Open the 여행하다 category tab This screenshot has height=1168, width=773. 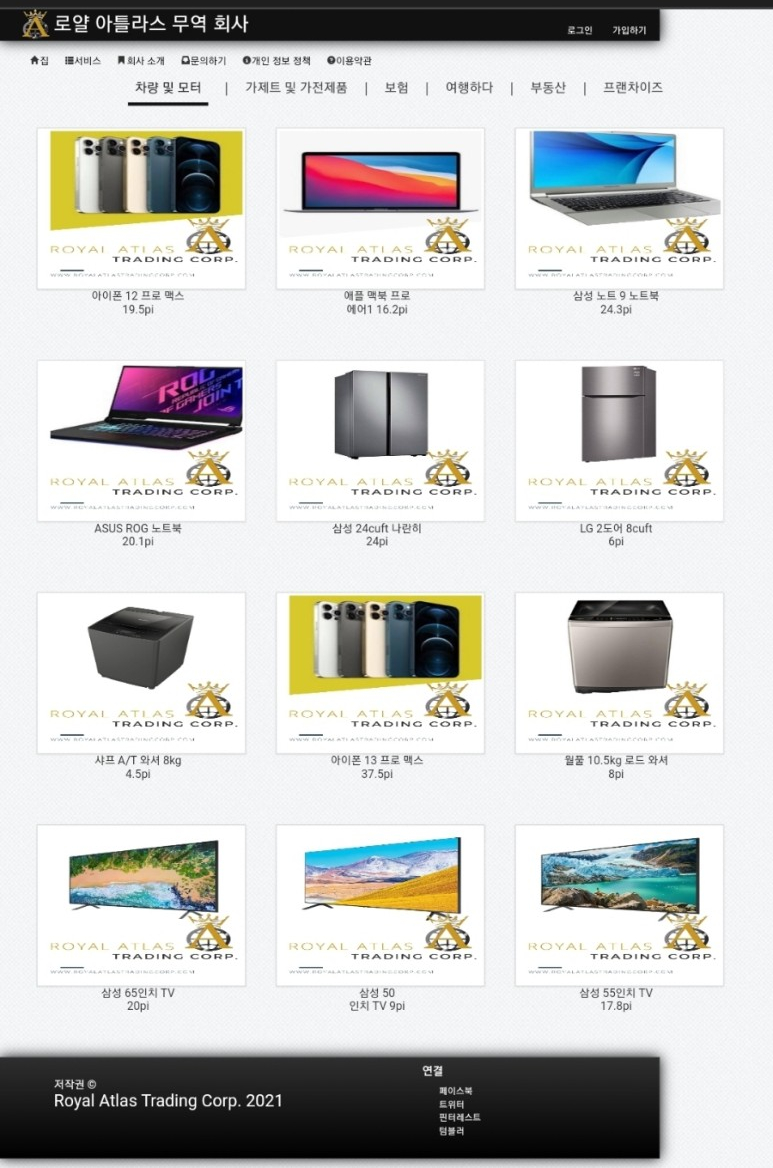(x=469, y=88)
